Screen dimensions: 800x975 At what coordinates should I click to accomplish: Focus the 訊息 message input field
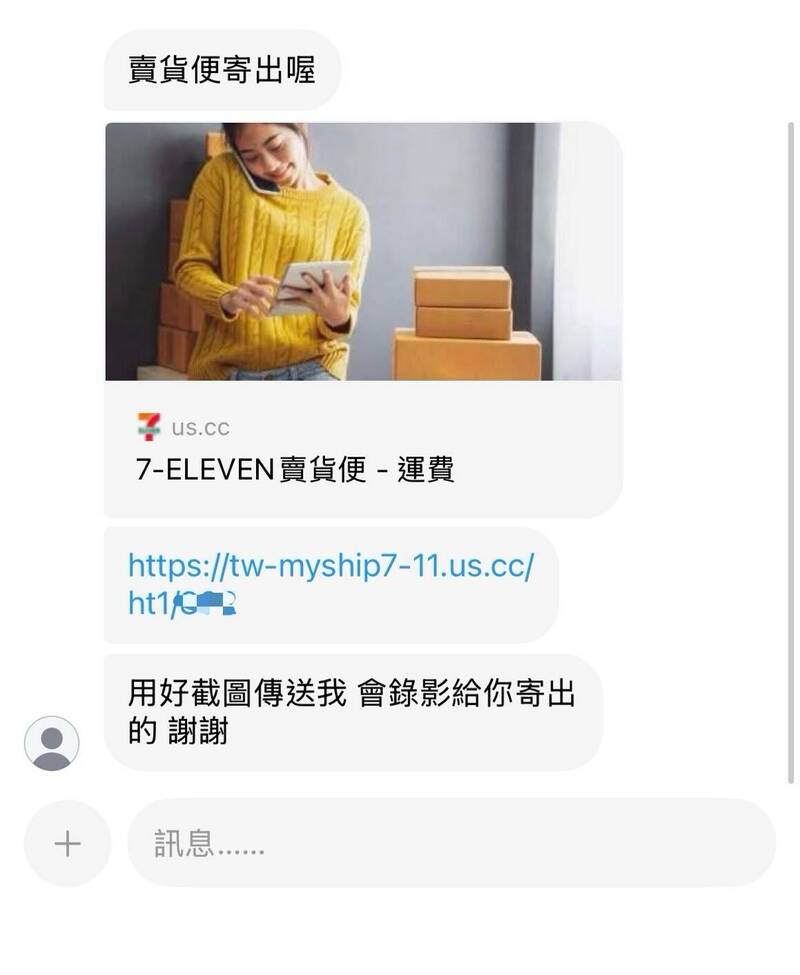450,844
